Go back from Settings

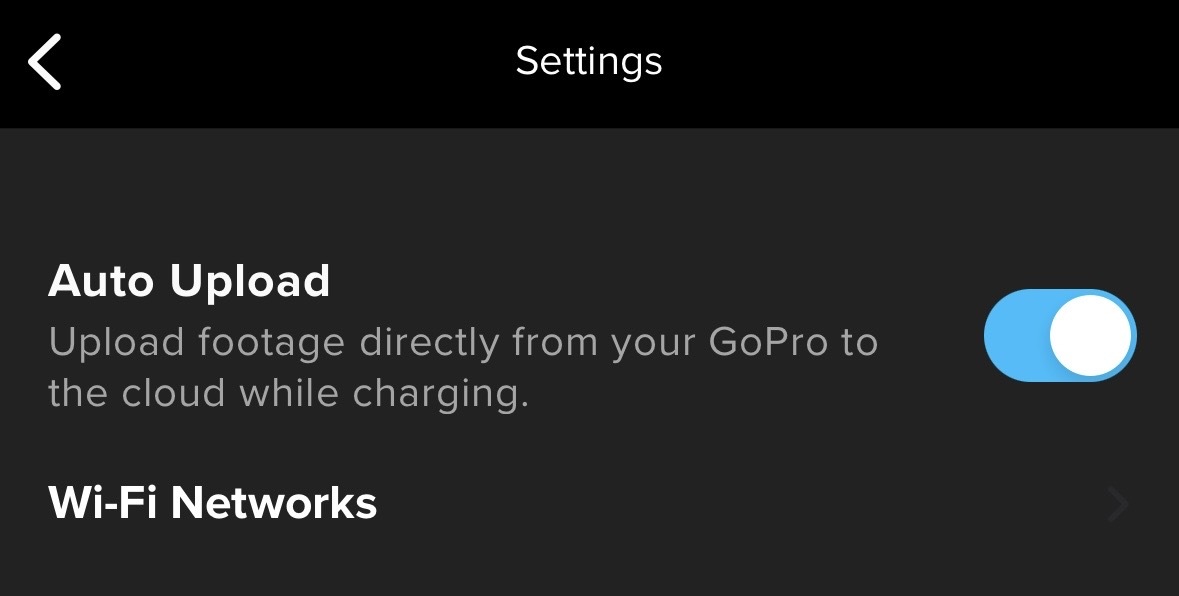tap(45, 62)
